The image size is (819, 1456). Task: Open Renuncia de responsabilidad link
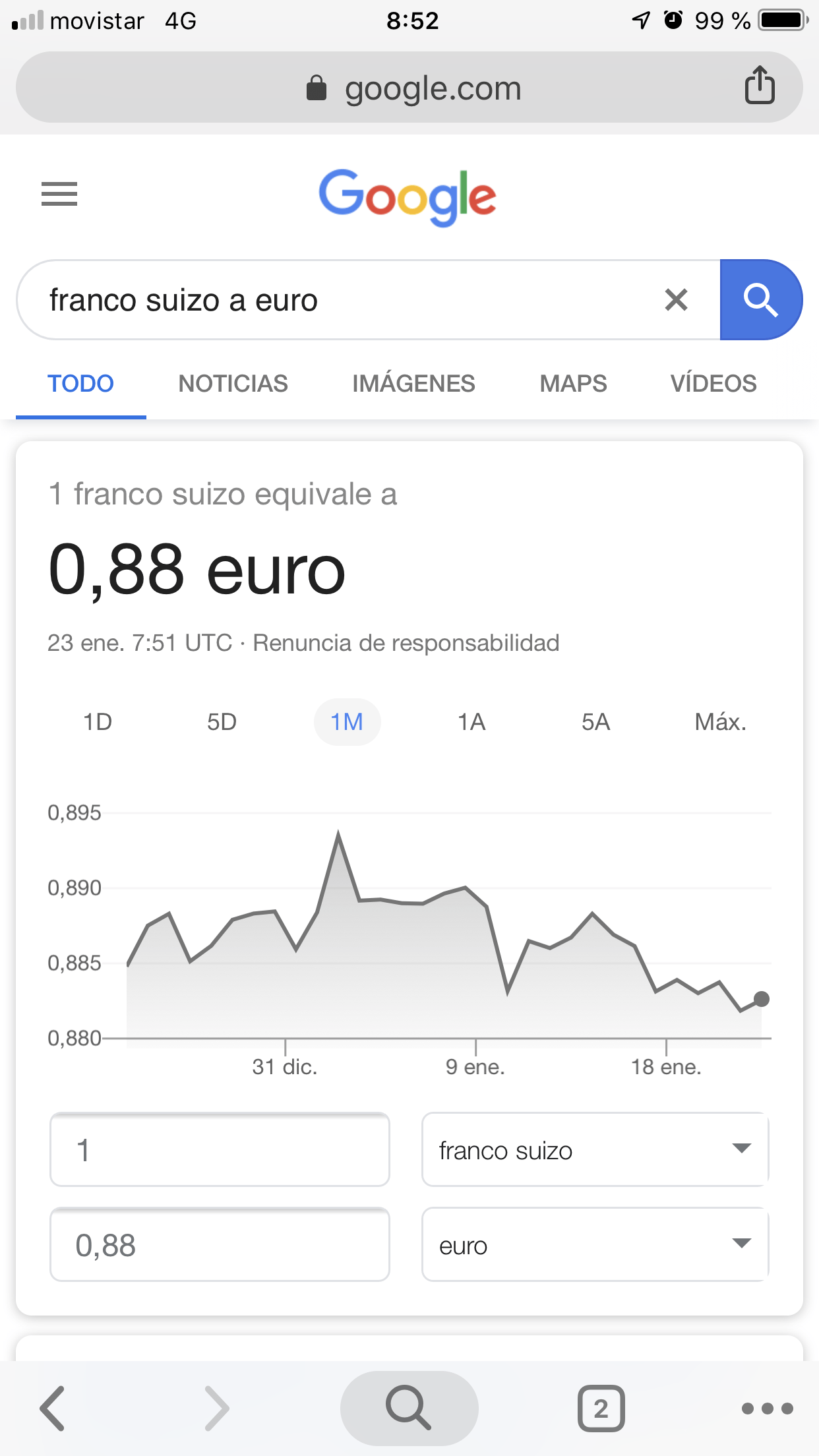click(x=406, y=643)
